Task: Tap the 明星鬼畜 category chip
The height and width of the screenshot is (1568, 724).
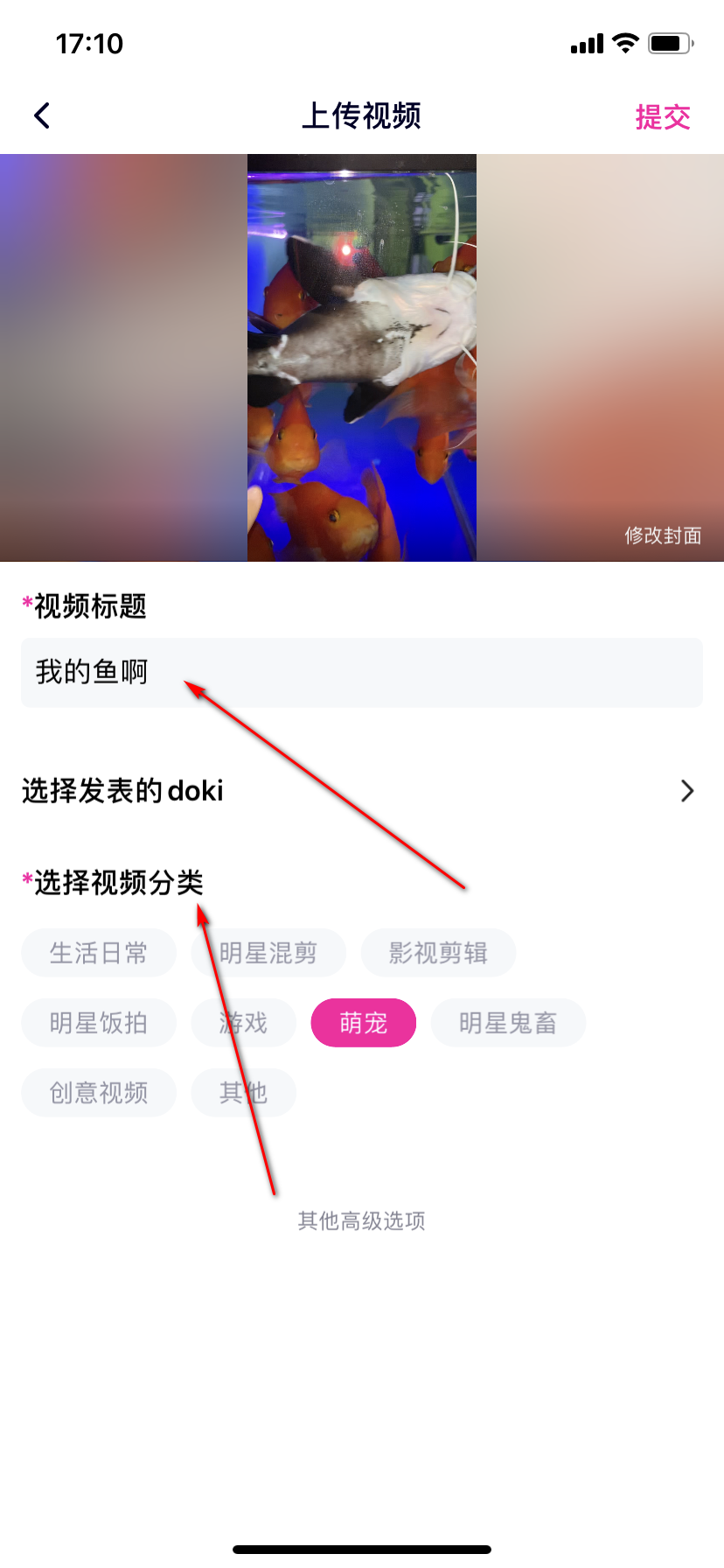Action: coord(507,1023)
